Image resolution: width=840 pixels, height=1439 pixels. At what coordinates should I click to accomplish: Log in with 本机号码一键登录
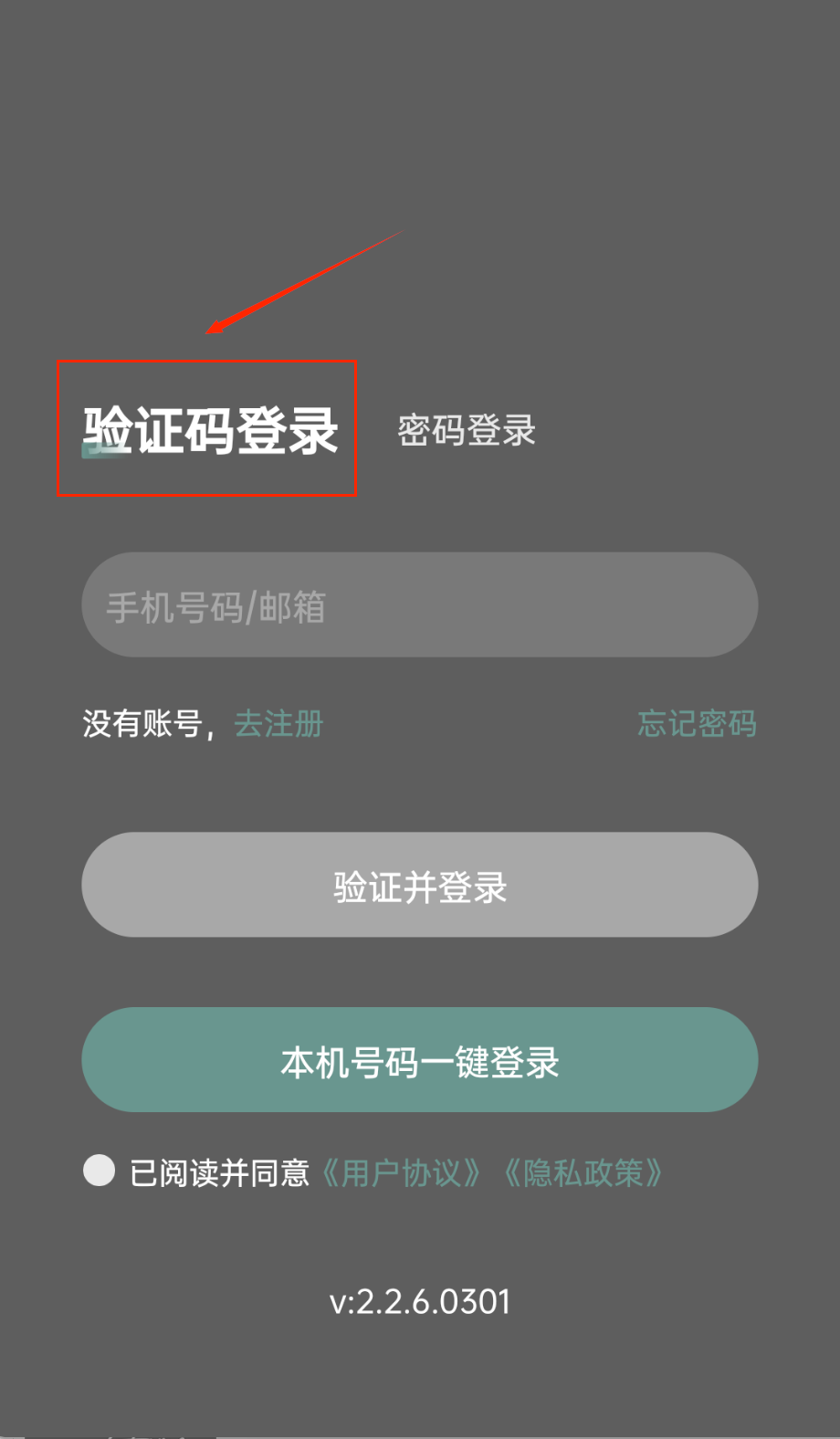(x=420, y=1060)
